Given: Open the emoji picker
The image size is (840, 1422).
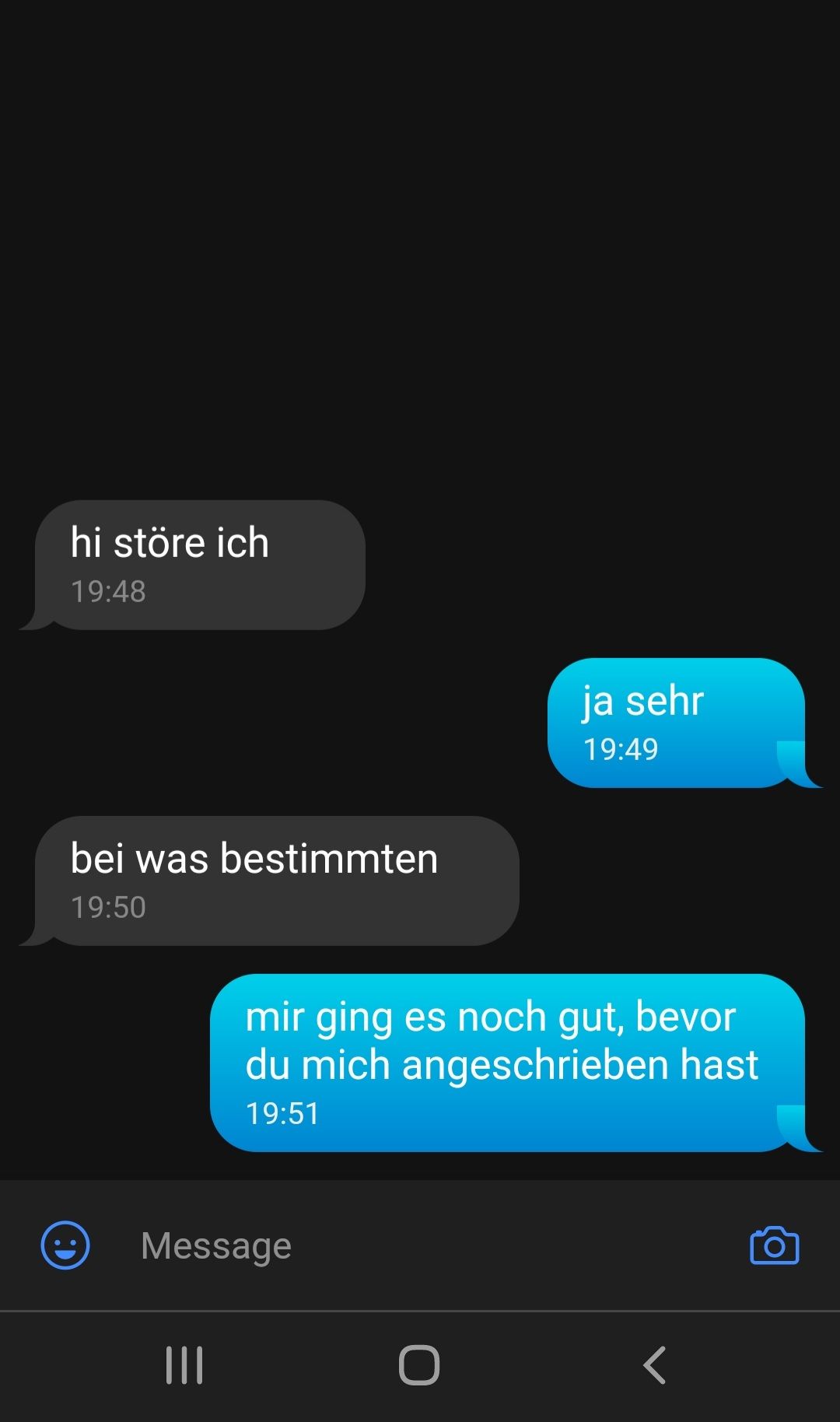Looking at the screenshot, I should coord(65,1245).
